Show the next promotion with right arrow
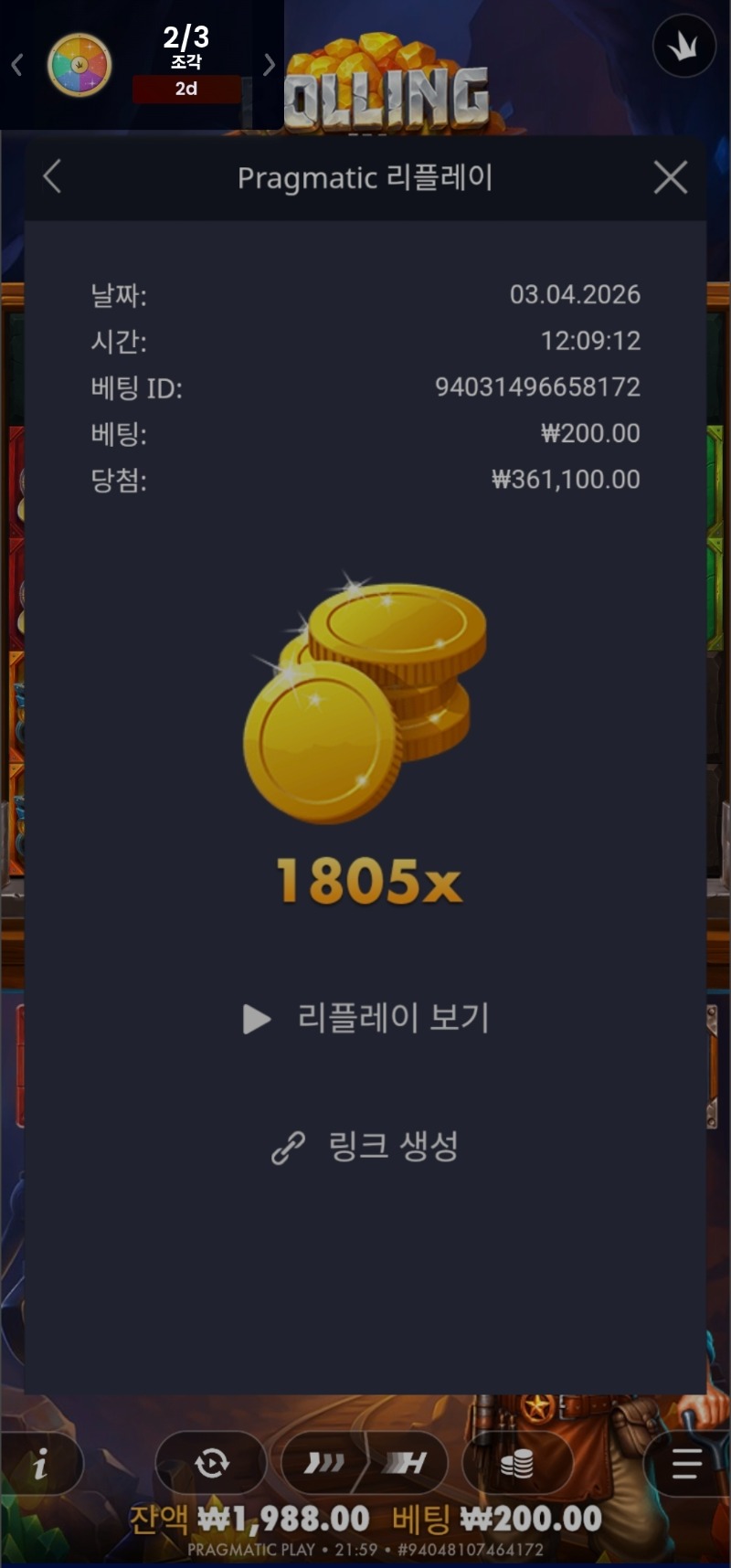The width and height of the screenshot is (731, 1568). (269, 65)
